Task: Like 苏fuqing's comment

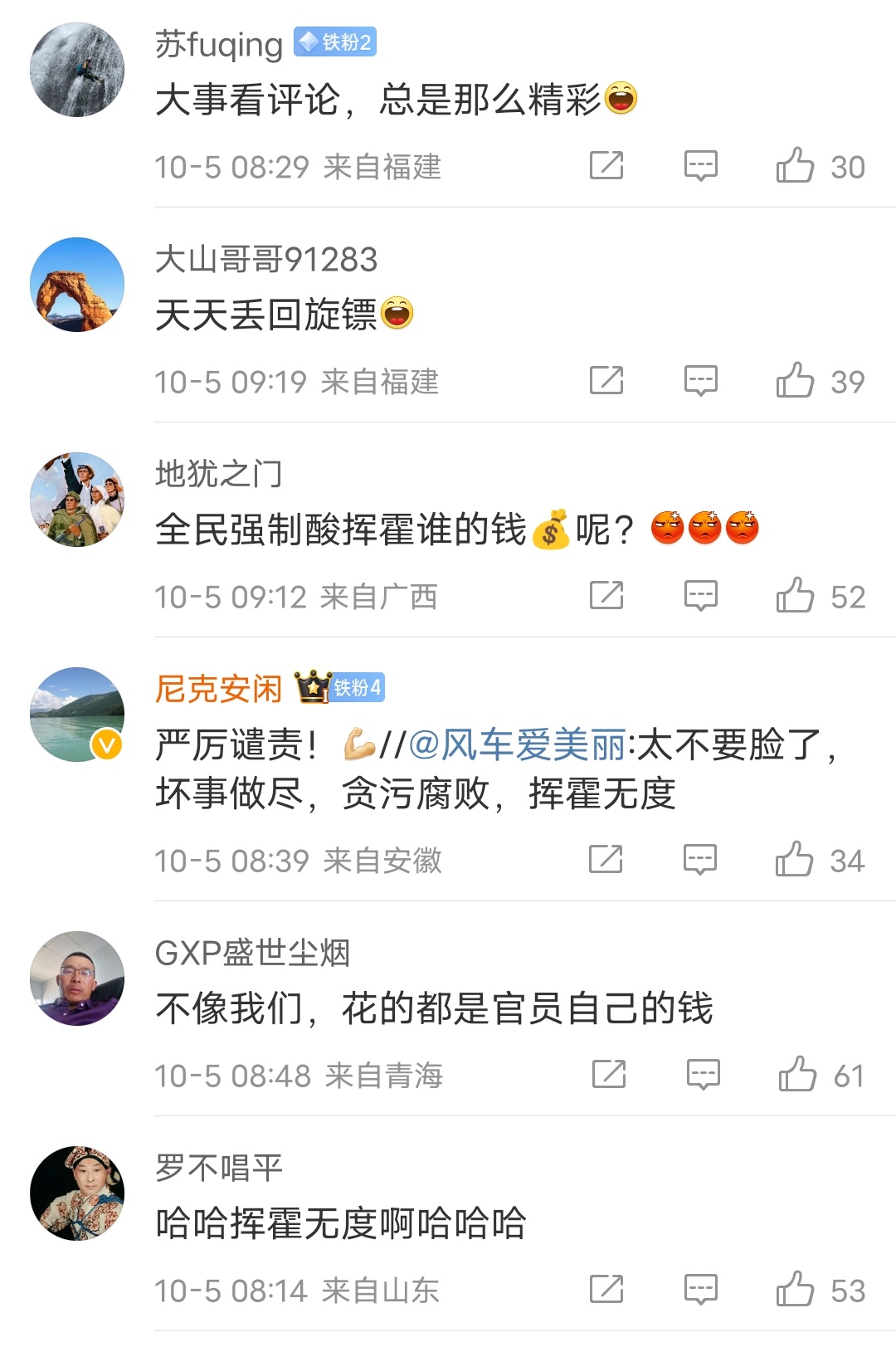Action: click(x=795, y=165)
